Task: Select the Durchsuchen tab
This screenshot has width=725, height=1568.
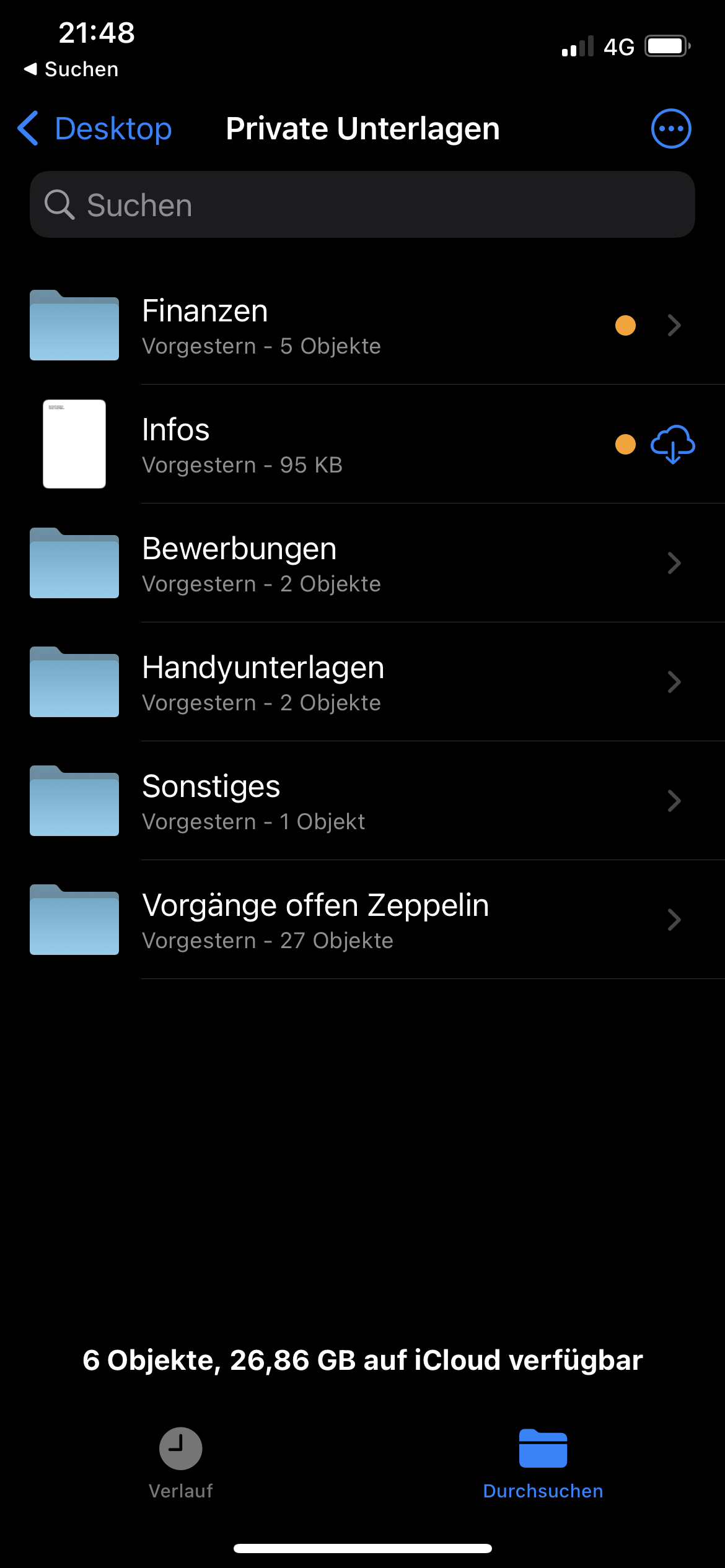Action: coord(543,1463)
